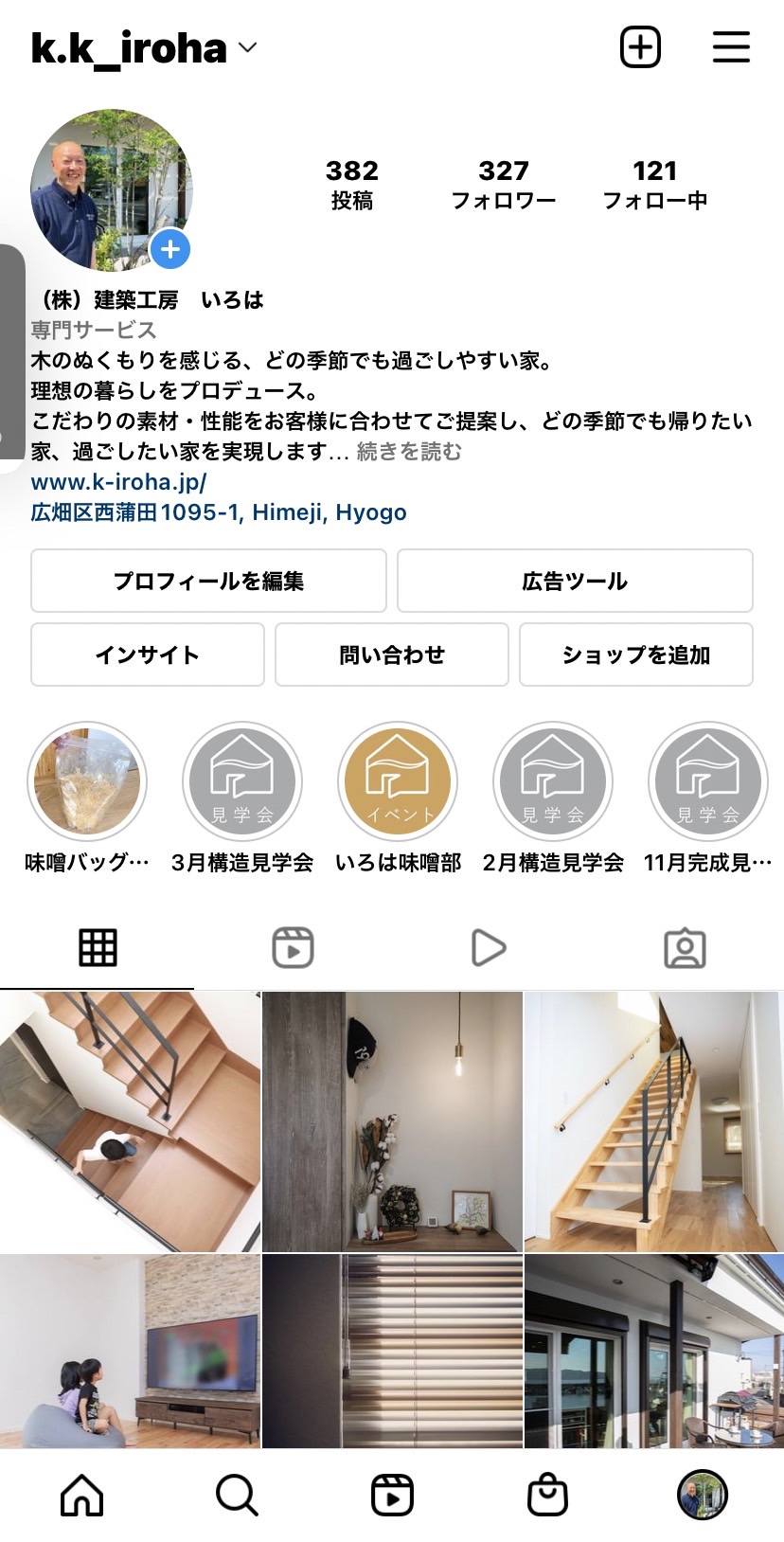Tap プロフィールを編集 button
The image size is (784, 1542).
208,581
